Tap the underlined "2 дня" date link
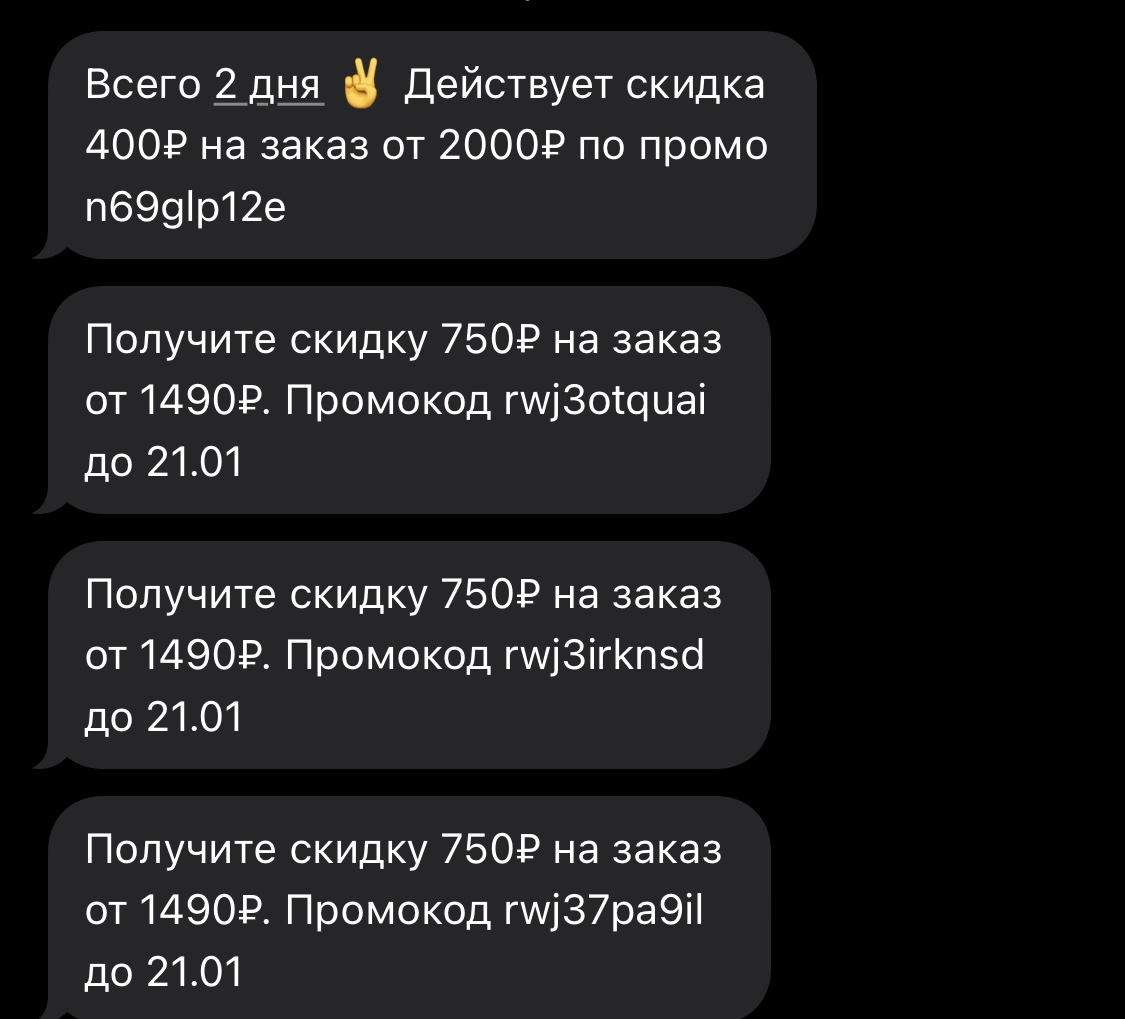The image size is (1125, 1019). tap(269, 85)
